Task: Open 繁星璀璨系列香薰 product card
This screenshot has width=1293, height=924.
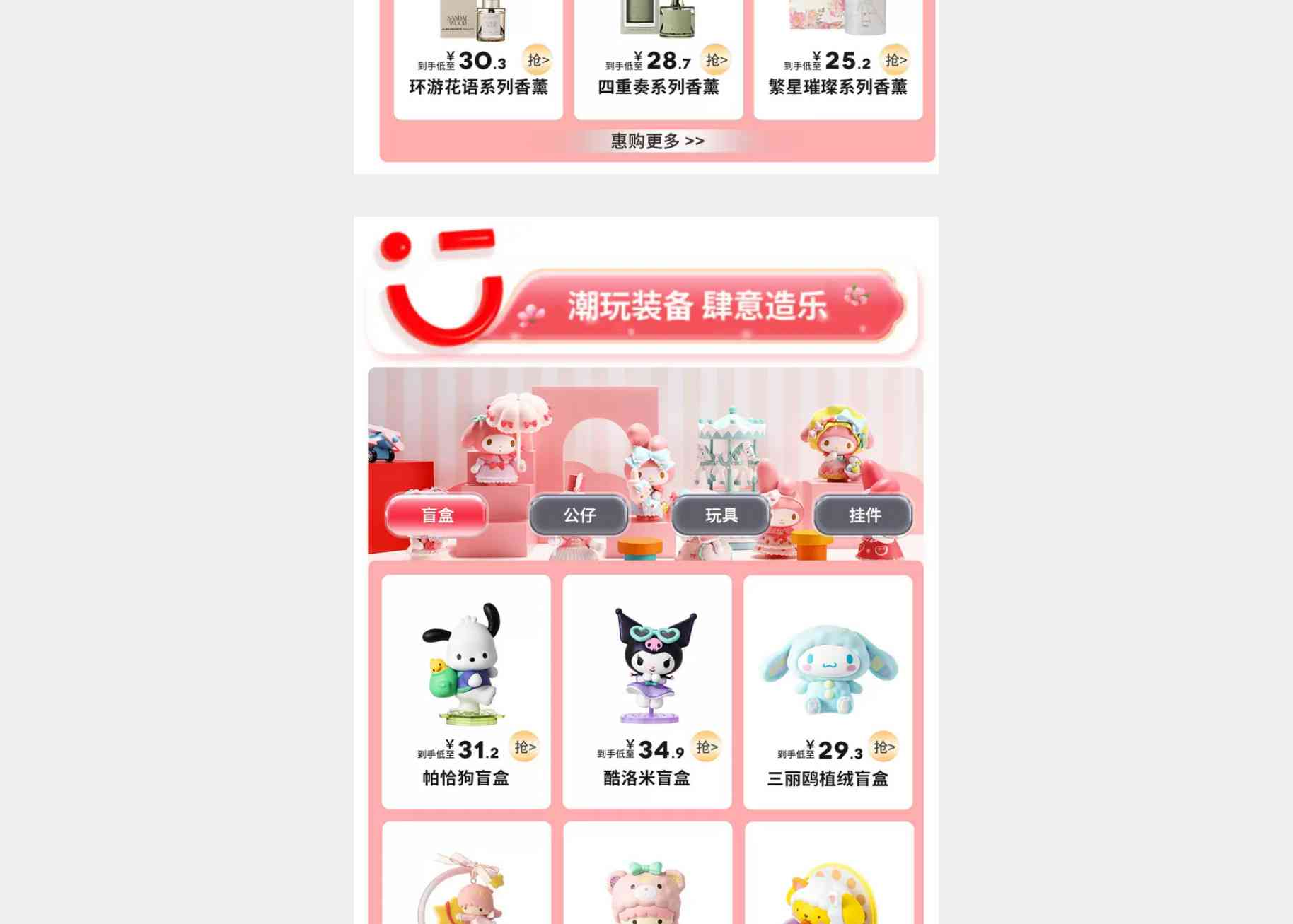Action: pyautogui.click(x=838, y=64)
